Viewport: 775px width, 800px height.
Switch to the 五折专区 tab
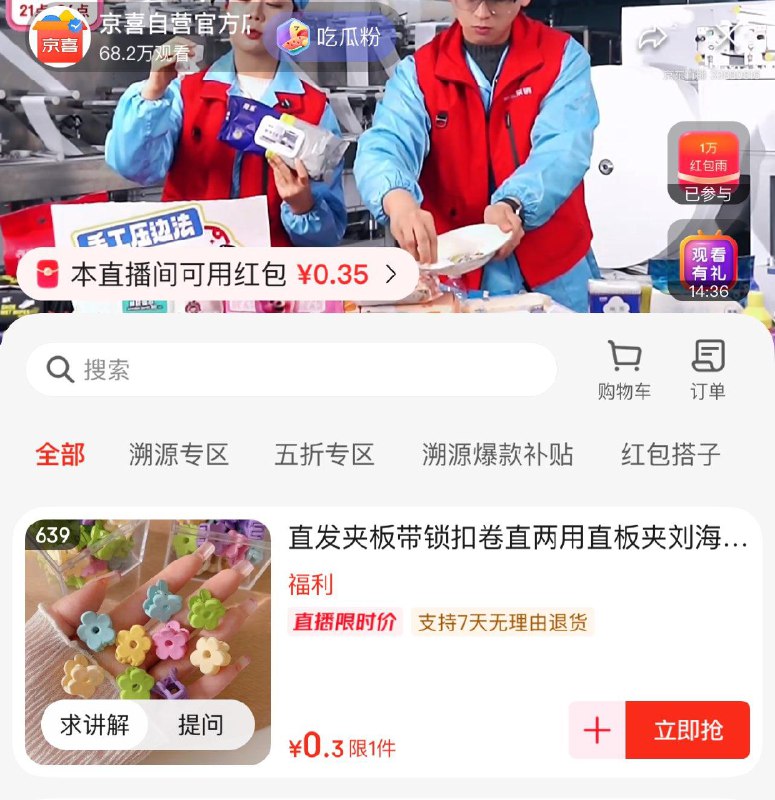(x=324, y=455)
